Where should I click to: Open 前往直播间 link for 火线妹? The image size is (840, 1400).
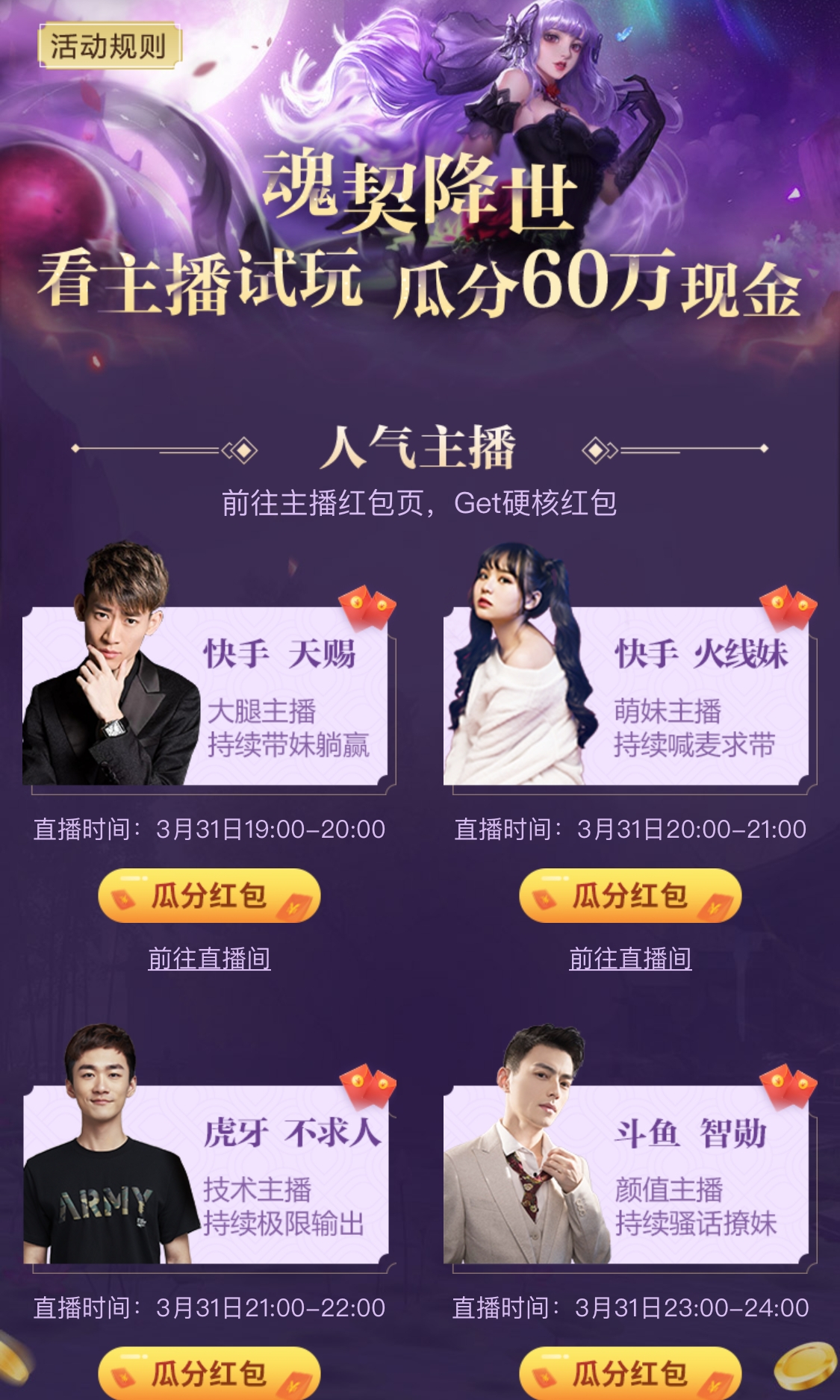coord(630,958)
